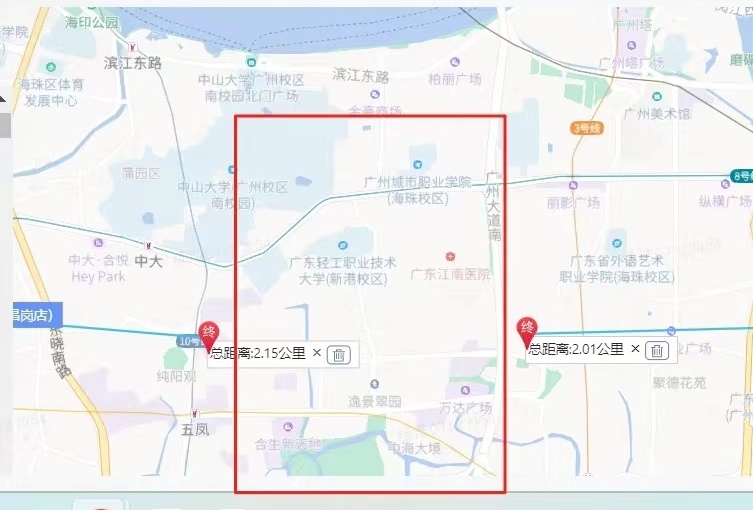Delete the 2.01公里 measurement with the trash icon
This screenshot has width=753, height=510.
point(657,350)
